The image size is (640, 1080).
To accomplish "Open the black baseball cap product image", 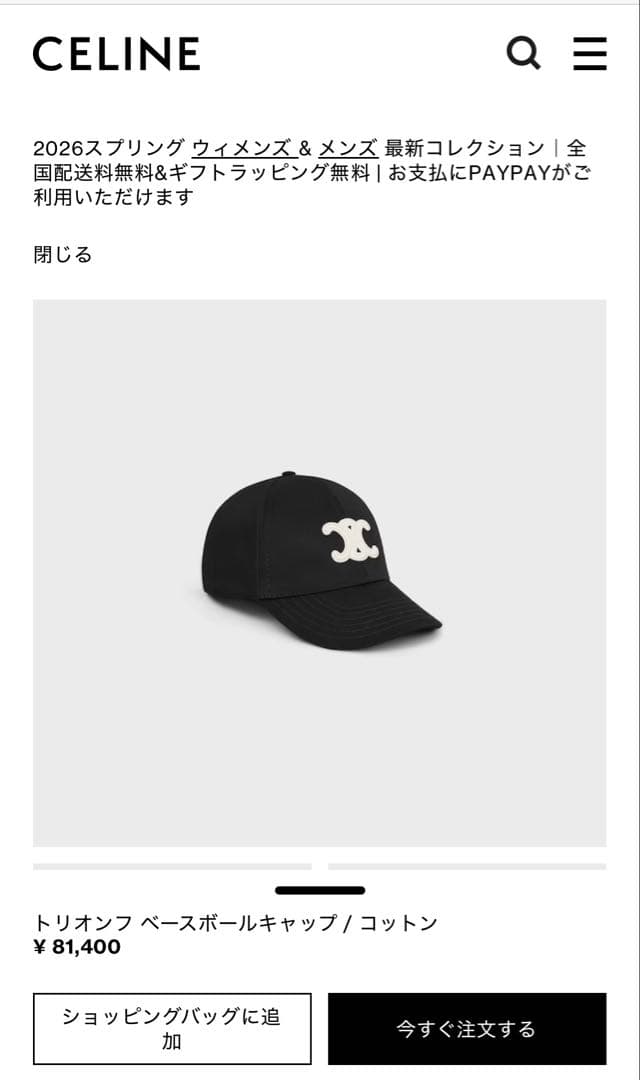I will click(x=319, y=573).
